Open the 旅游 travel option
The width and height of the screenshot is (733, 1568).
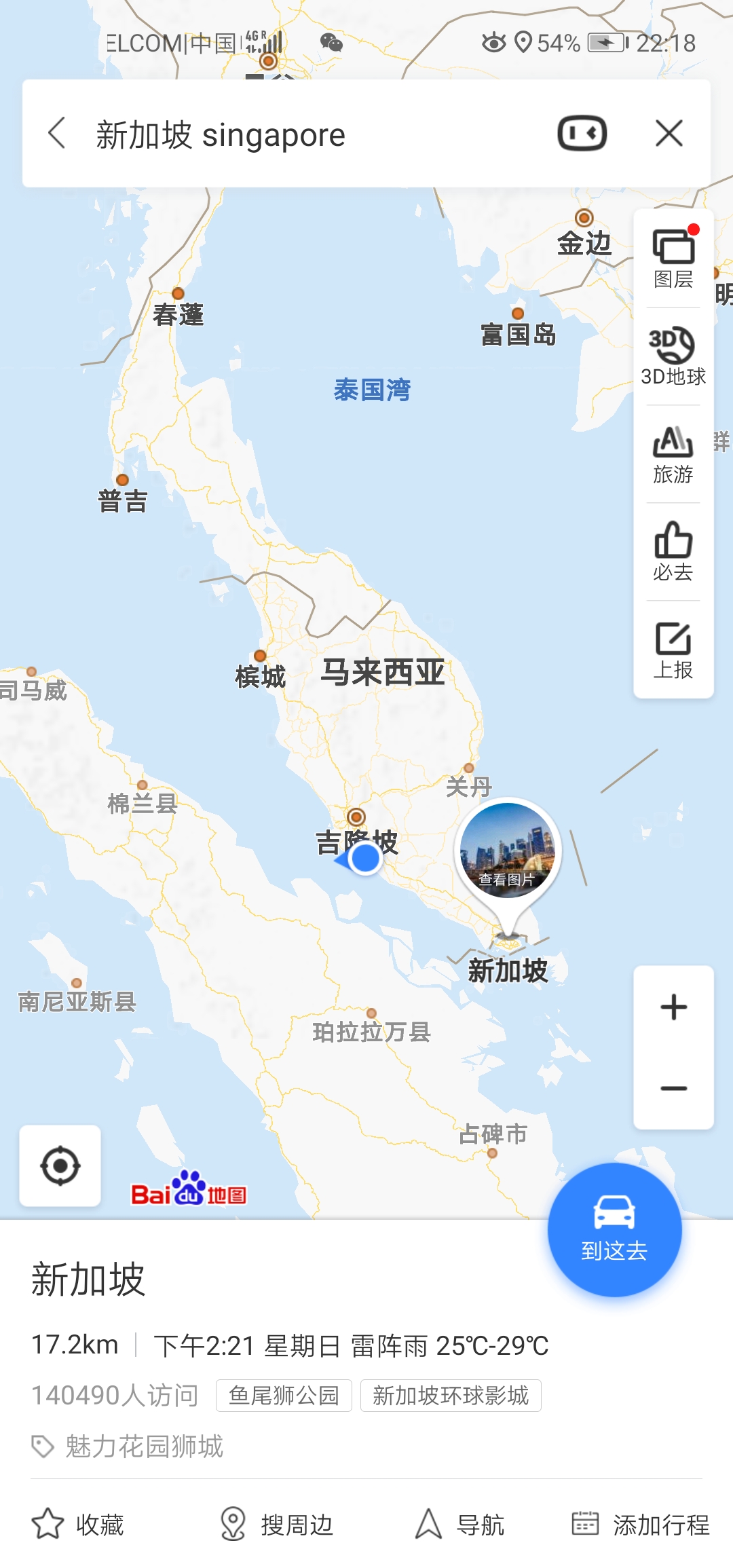click(673, 455)
